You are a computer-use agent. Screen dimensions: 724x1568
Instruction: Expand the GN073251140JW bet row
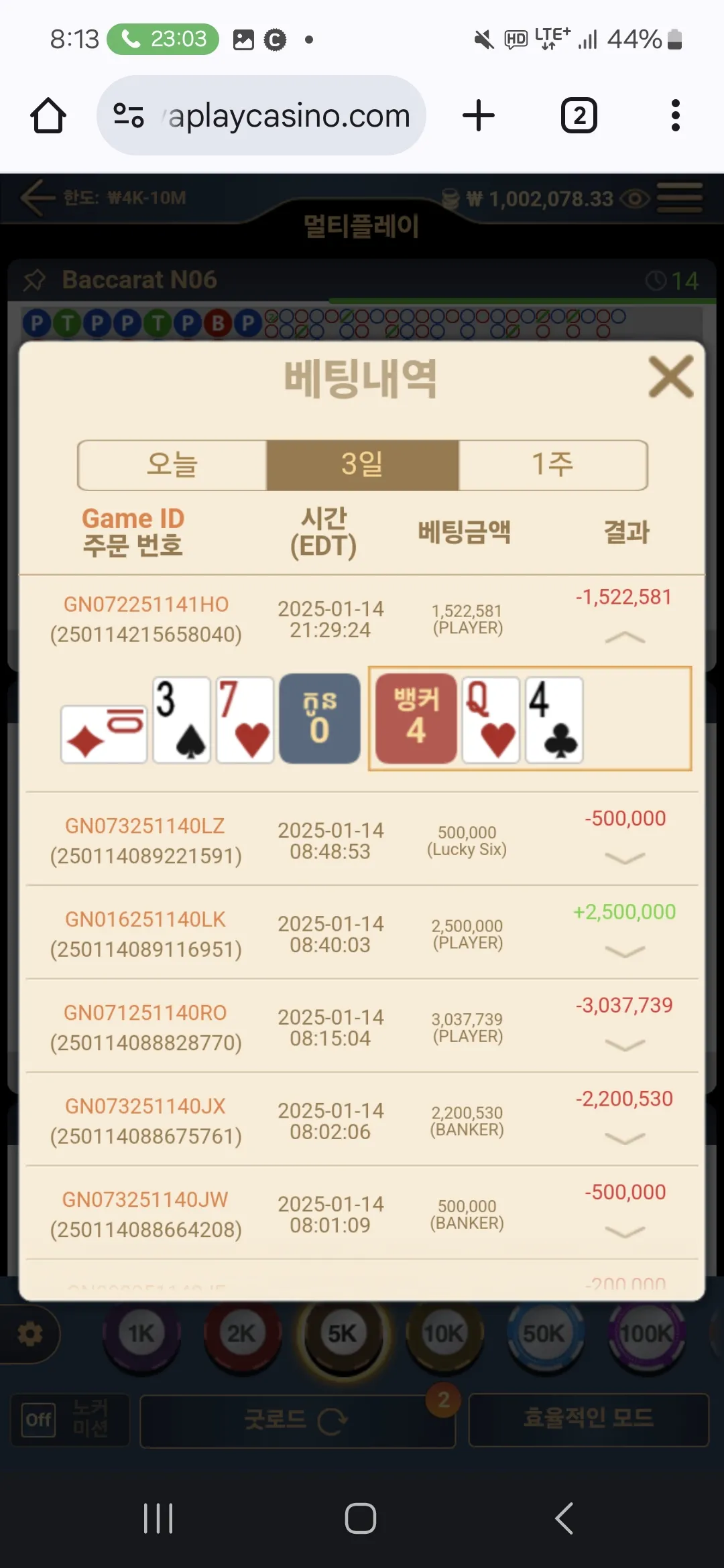pos(625,1232)
